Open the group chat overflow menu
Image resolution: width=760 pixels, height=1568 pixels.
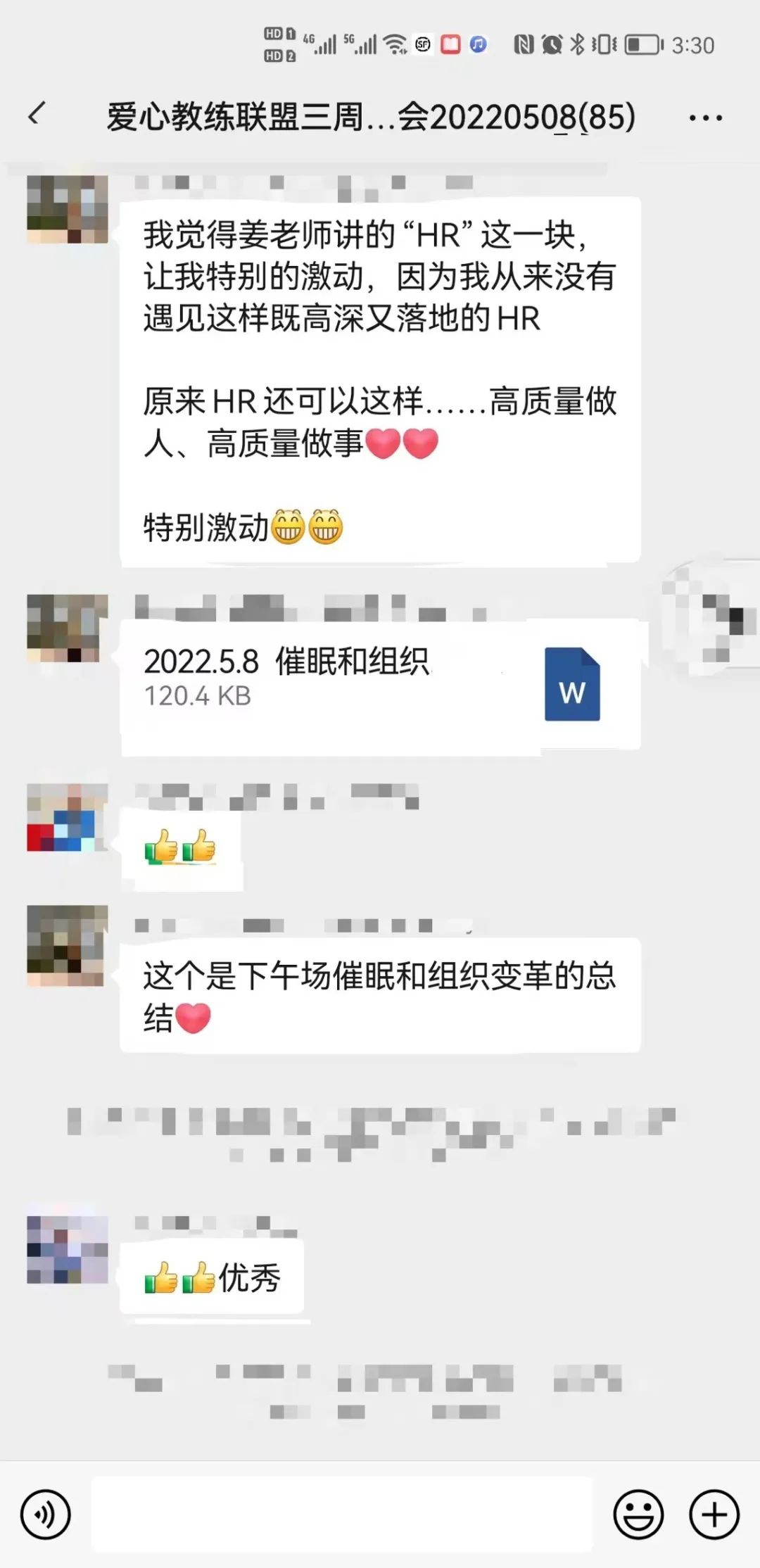pos(705,118)
